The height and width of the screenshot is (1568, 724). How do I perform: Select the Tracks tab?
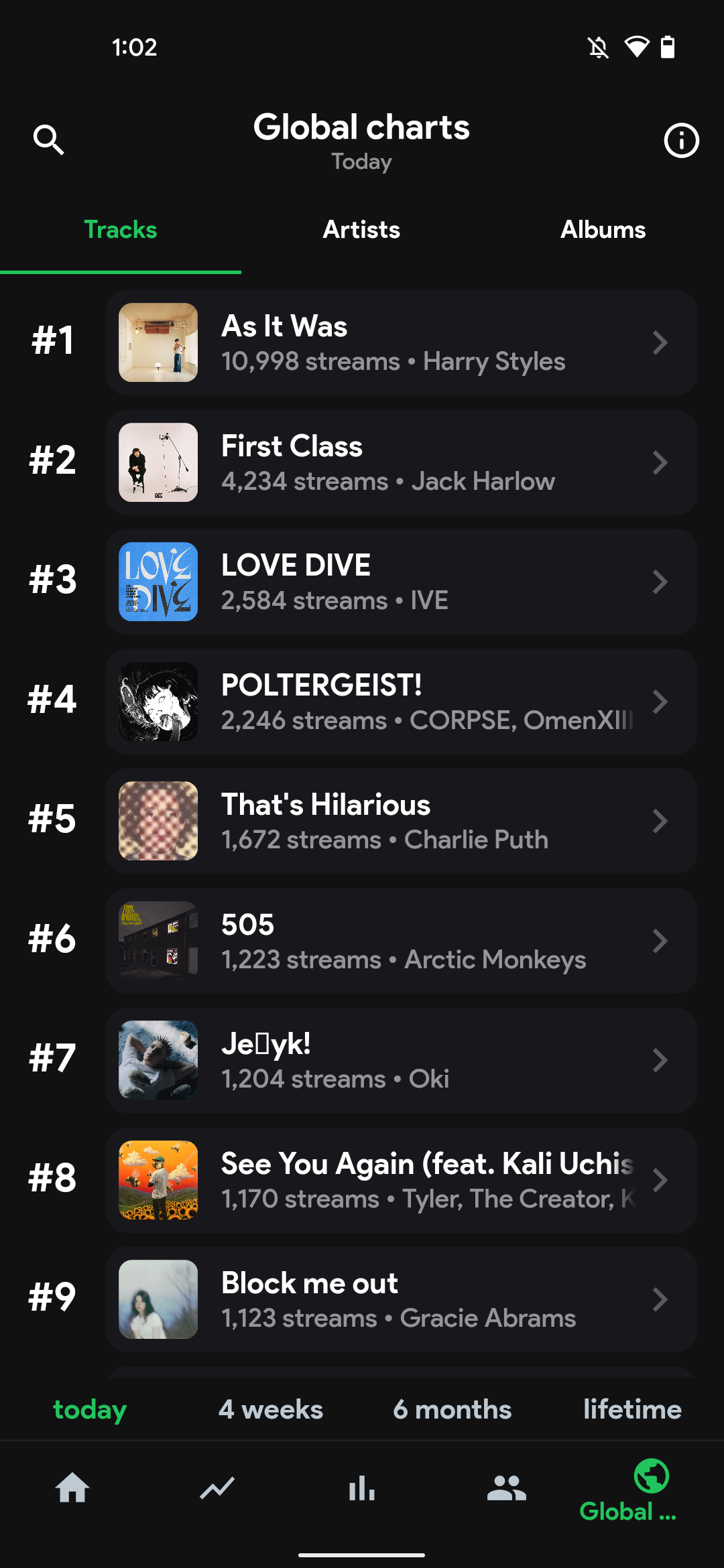point(120,229)
